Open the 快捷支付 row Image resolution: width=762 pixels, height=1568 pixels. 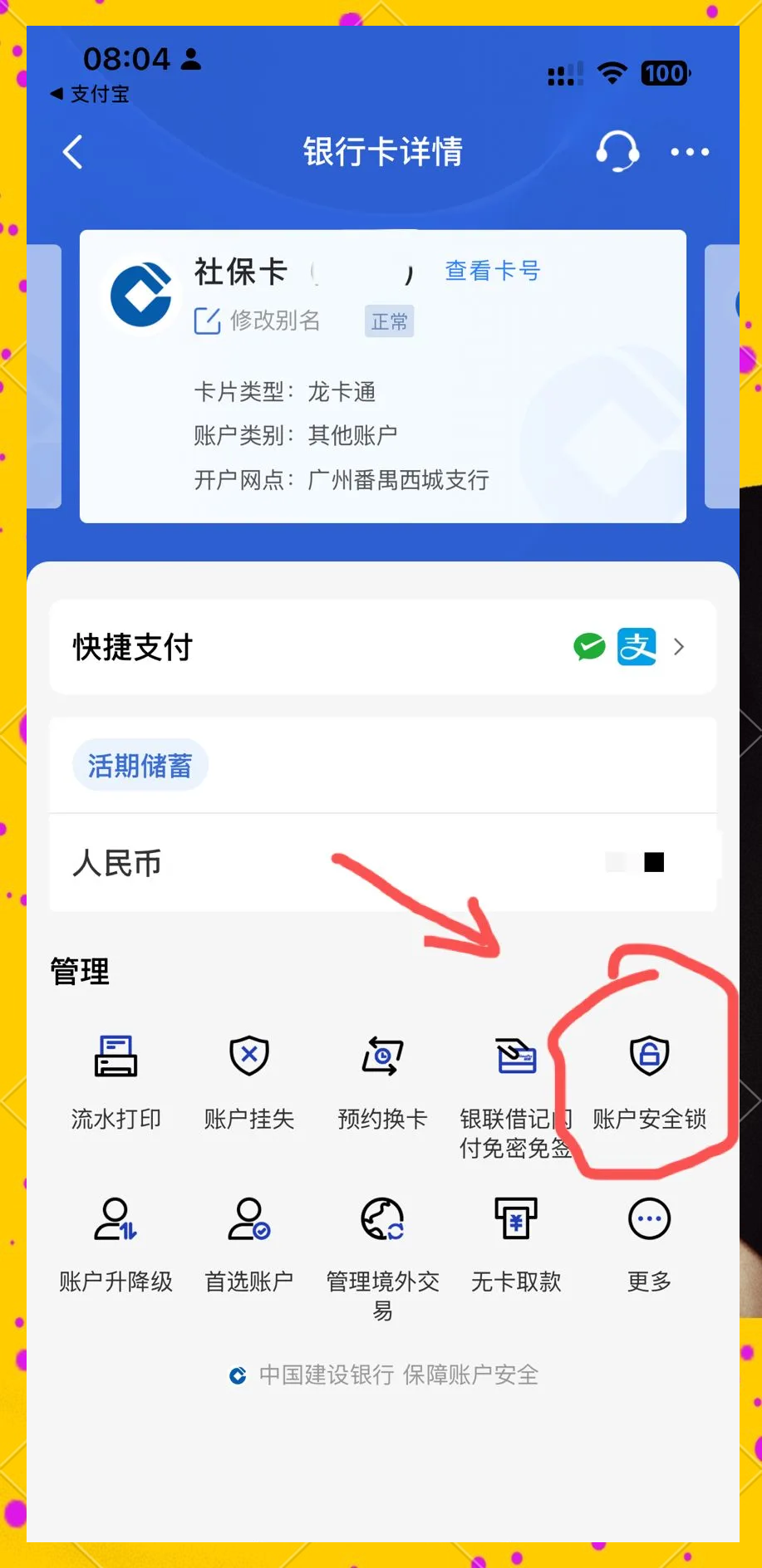click(383, 647)
